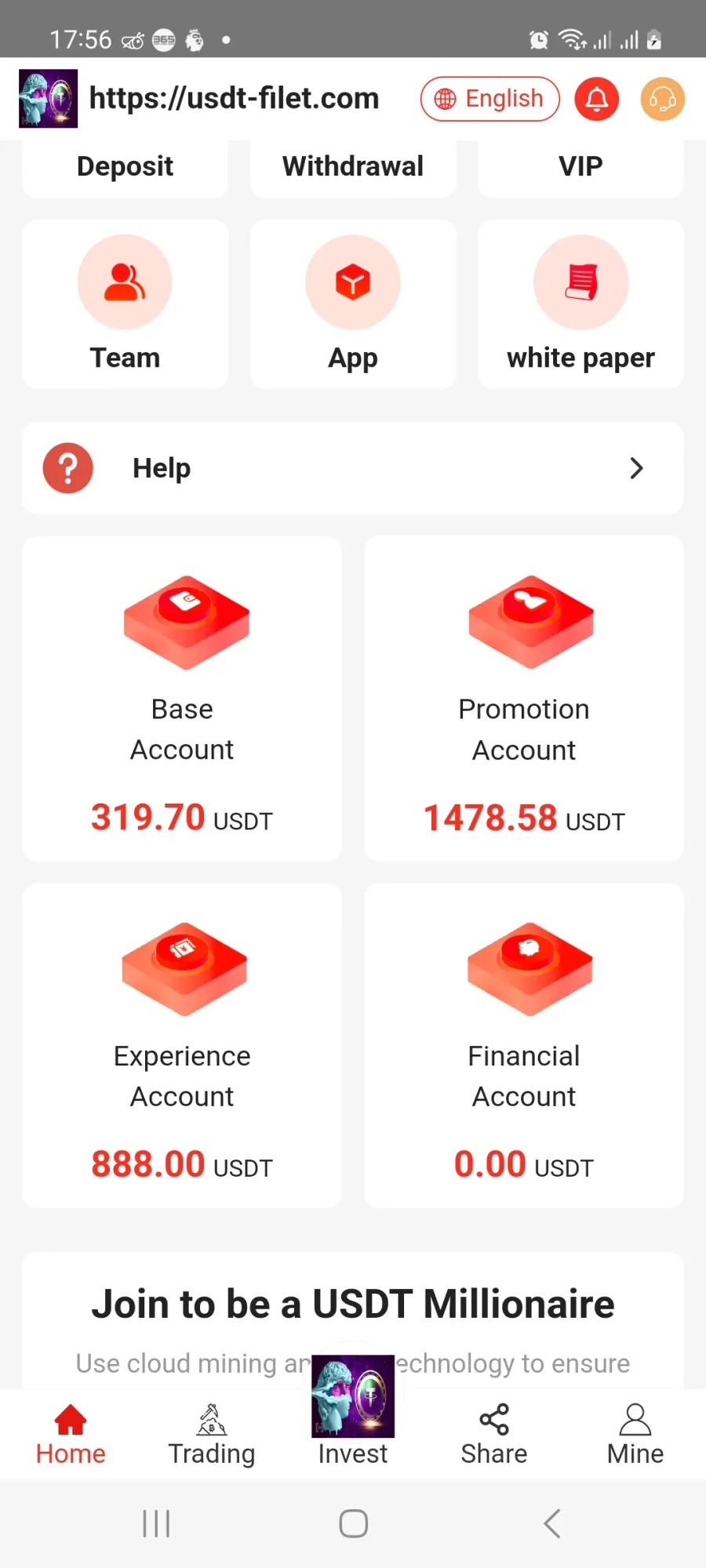Open the English language selector
This screenshot has height=1568, width=706.
(x=490, y=99)
